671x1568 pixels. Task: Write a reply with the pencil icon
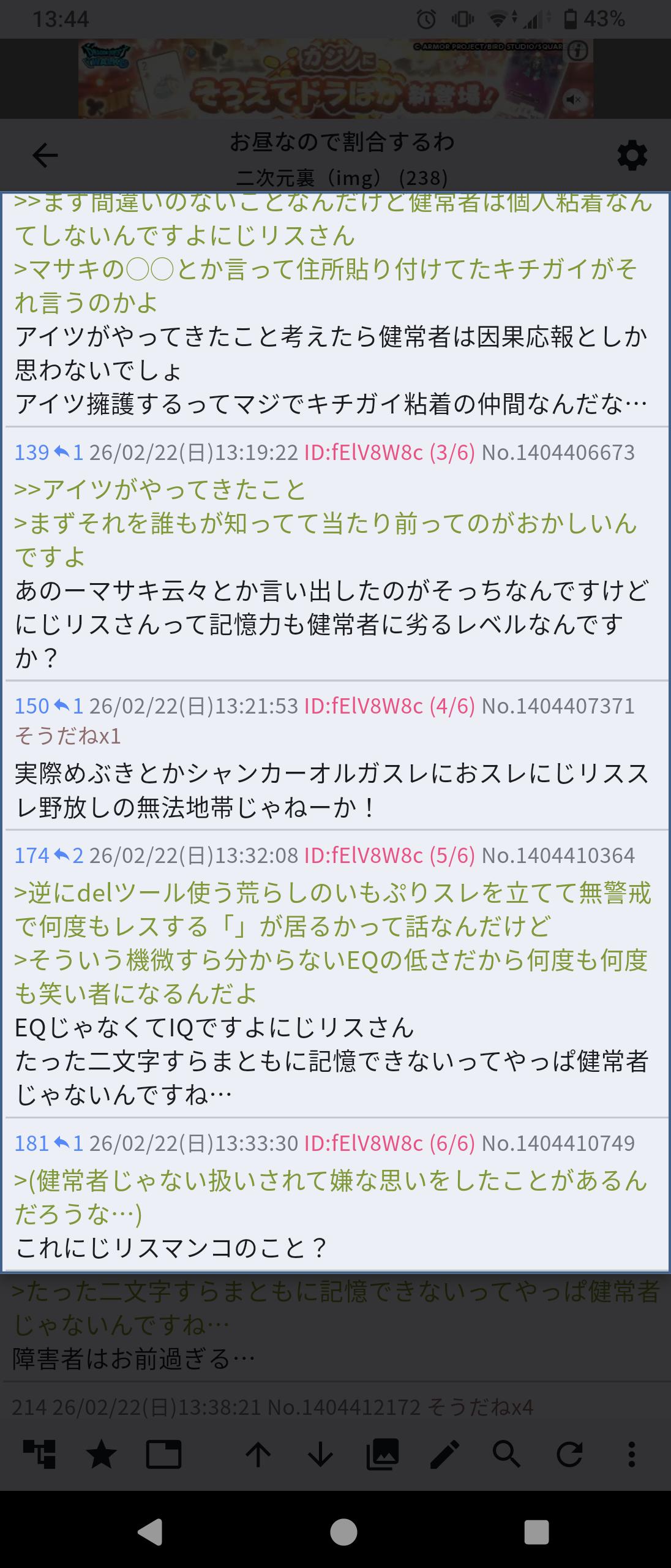pyautogui.click(x=445, y=1453)
